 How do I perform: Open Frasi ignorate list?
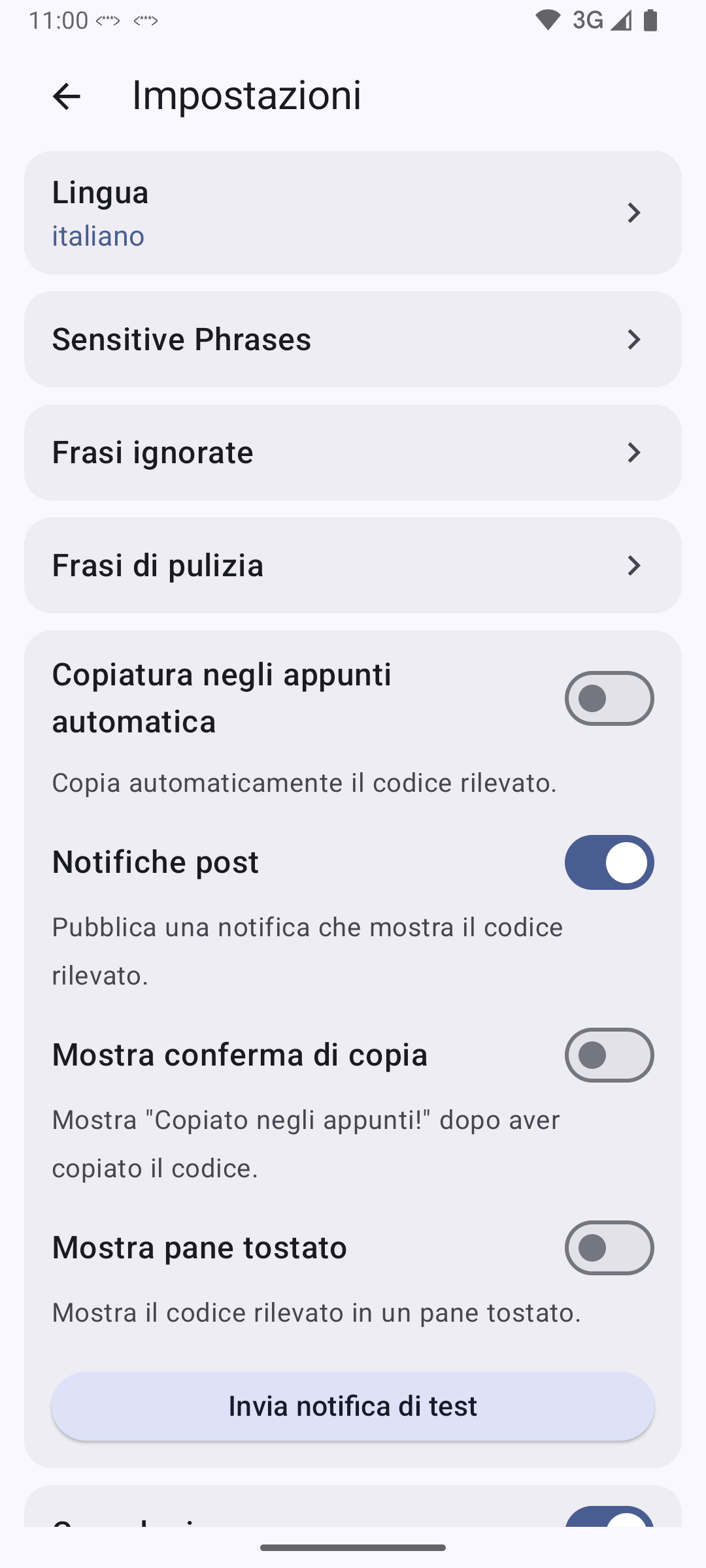coord(353,452)
